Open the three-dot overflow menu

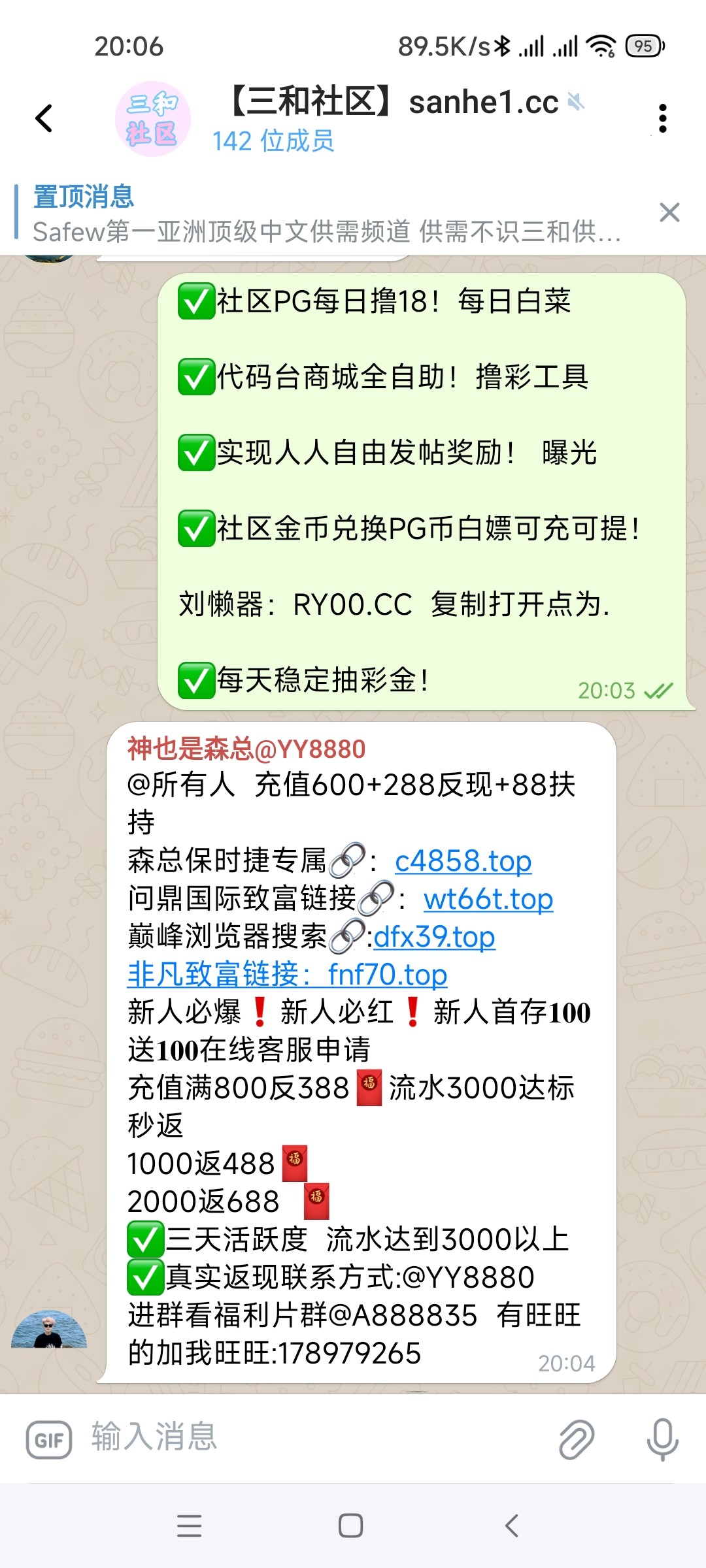pyautogui.click(x=662, y=119)
